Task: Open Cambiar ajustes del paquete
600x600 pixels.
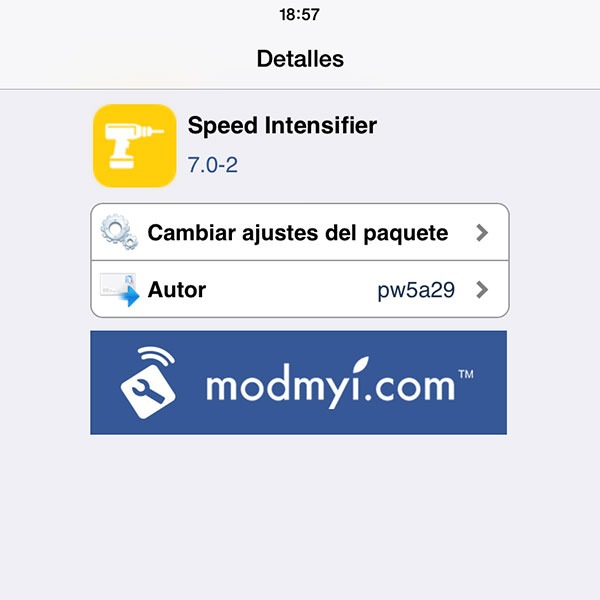Action: (x=299, y=233)
